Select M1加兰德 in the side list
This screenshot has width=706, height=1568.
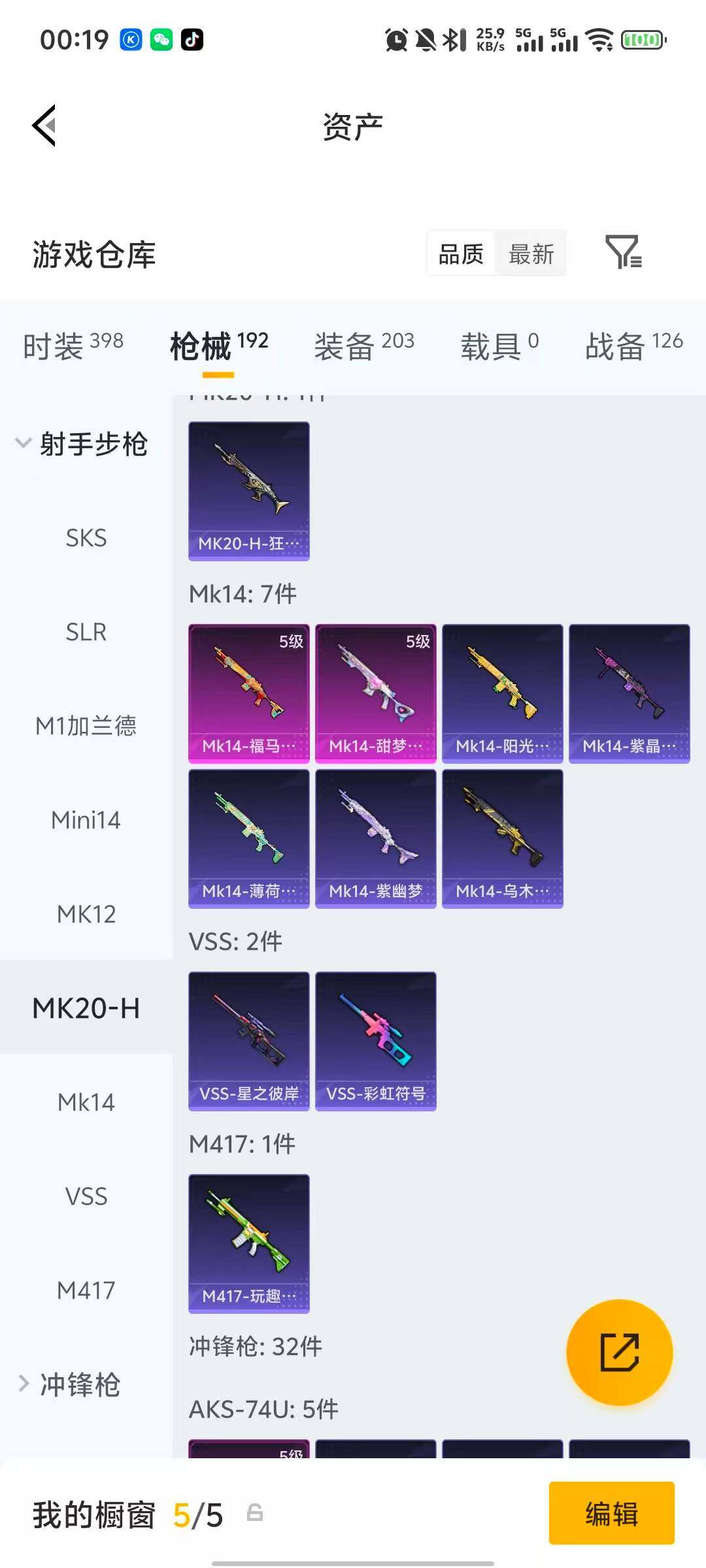[86, 726]
